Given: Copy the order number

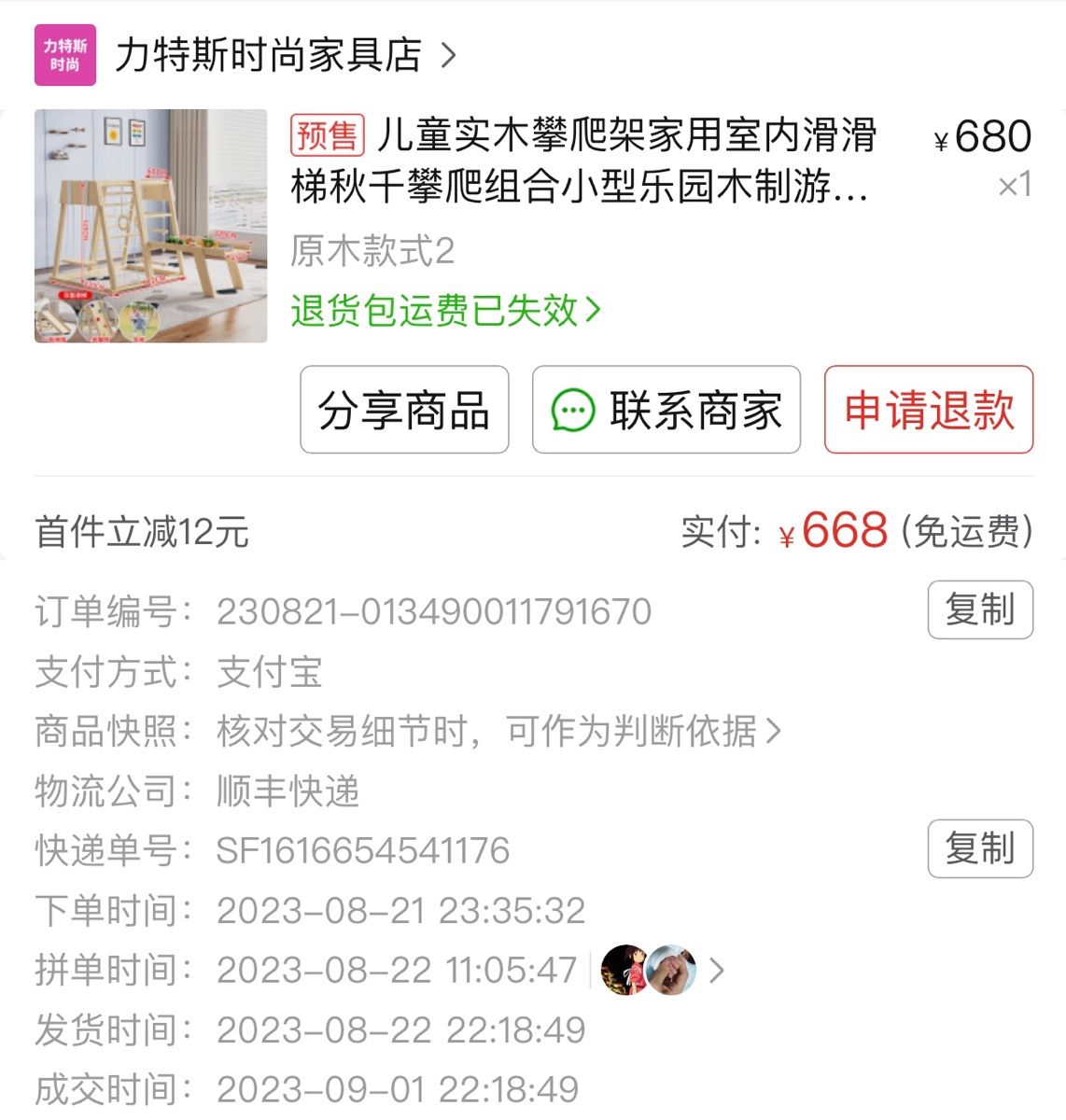Looking at the screenshot, I should [979, 610].
